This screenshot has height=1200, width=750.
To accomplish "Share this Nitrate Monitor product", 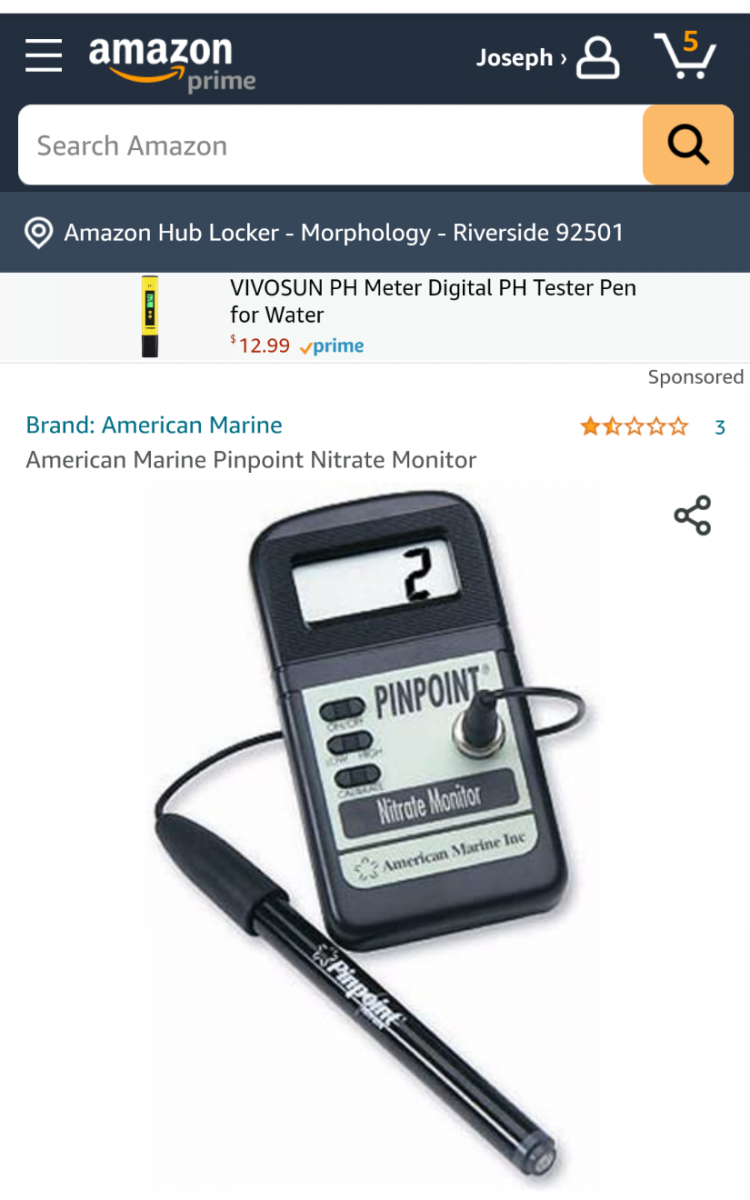I will (x=692, y=516).
